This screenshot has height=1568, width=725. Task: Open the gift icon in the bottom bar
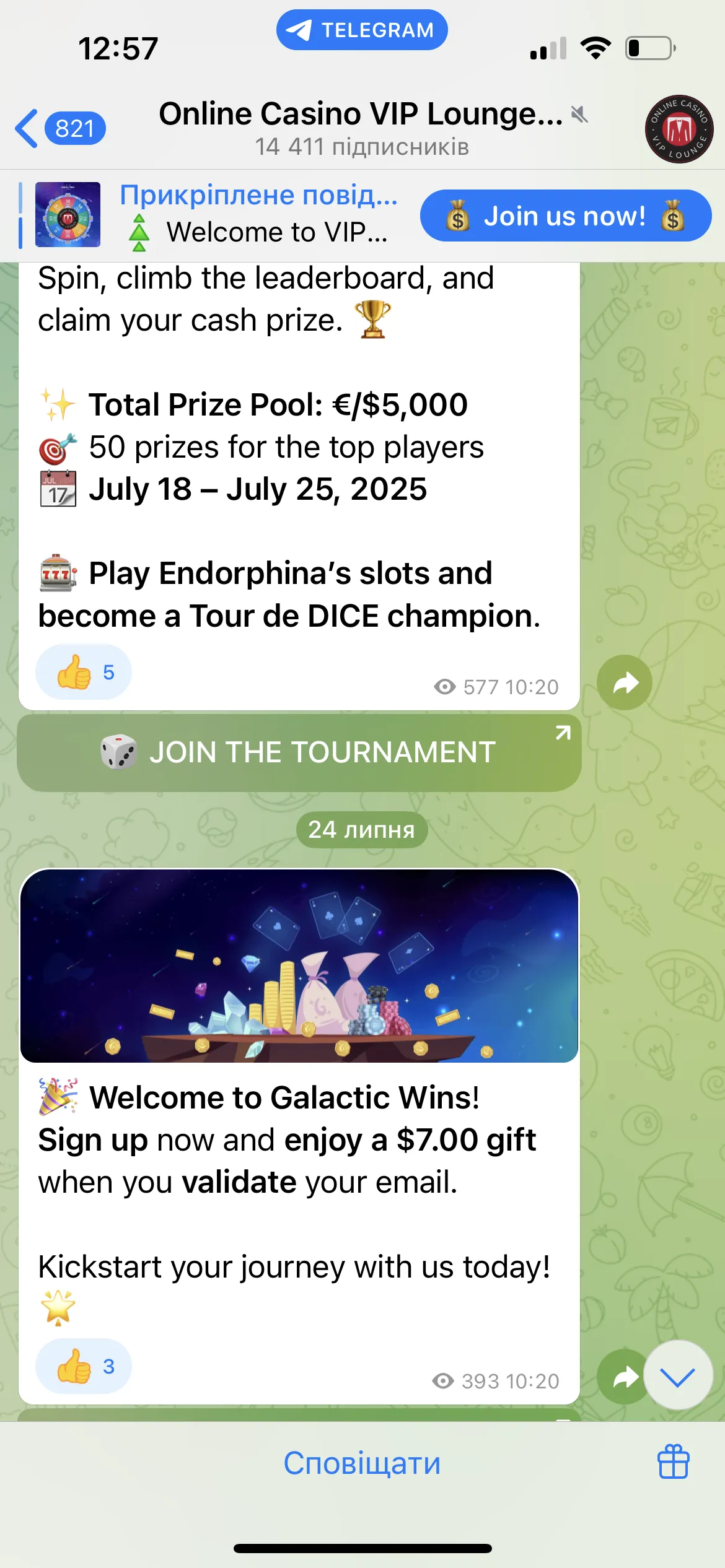click(x=673, y=1462)
